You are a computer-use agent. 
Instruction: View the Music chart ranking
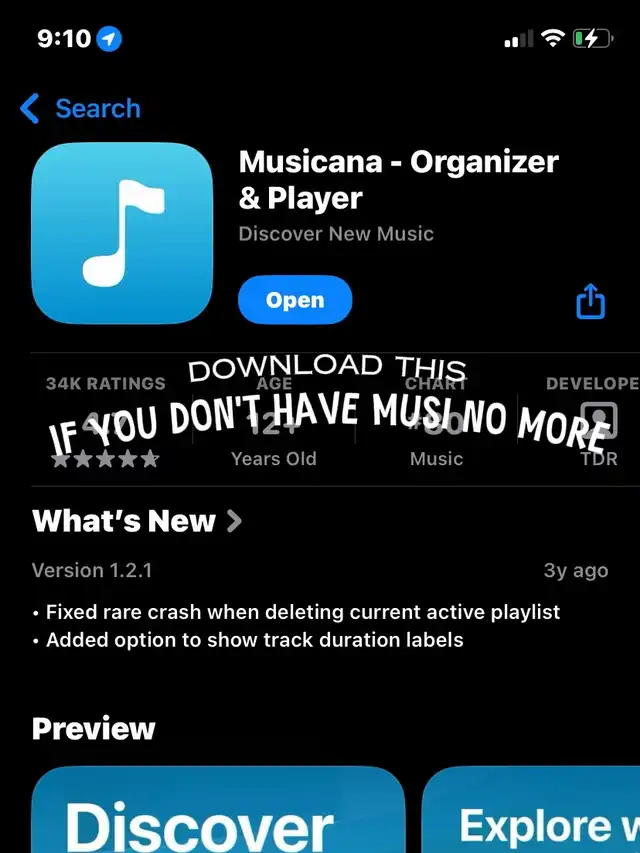(x=436, y=422)
